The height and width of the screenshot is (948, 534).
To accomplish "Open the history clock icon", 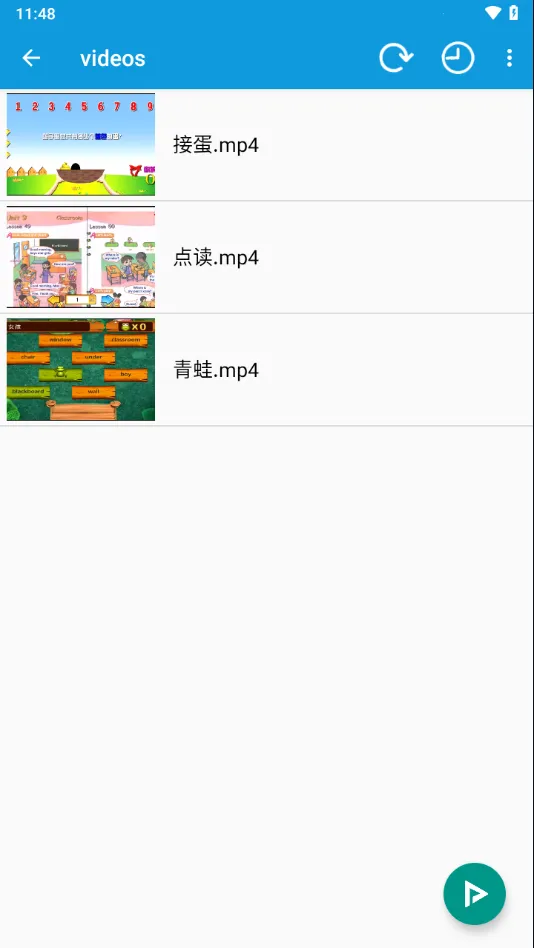I will pyautogui.click(x=458, y=58).
